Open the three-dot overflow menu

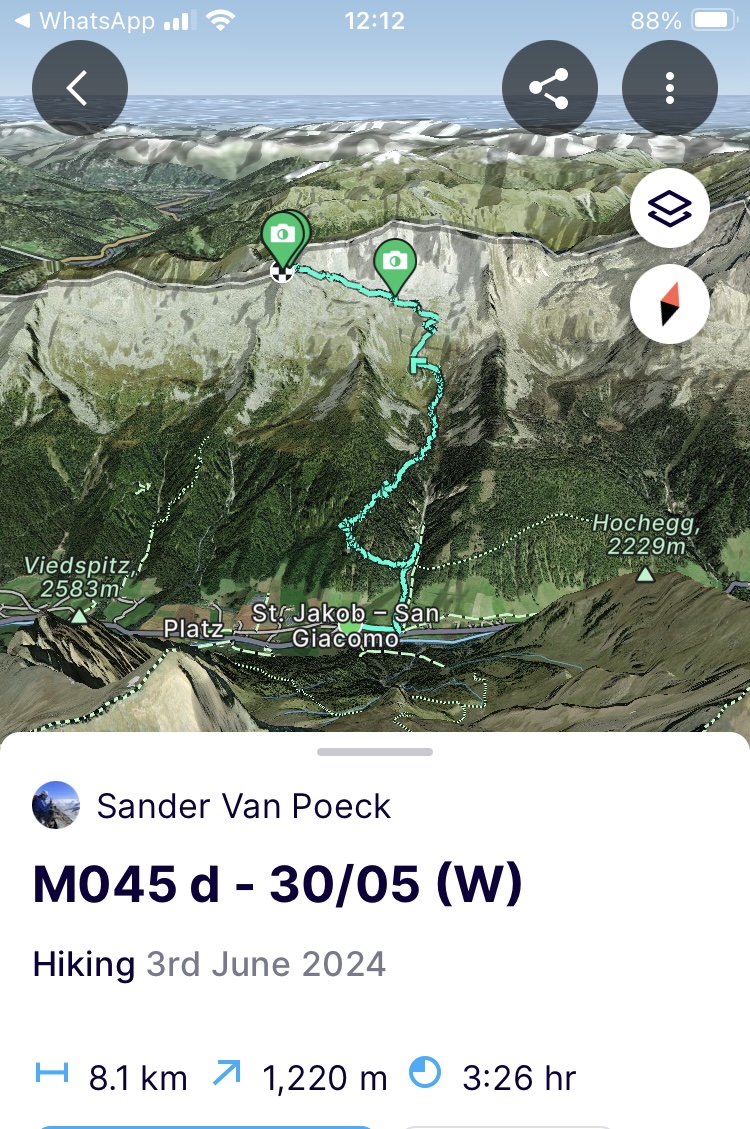coord(669,88)
